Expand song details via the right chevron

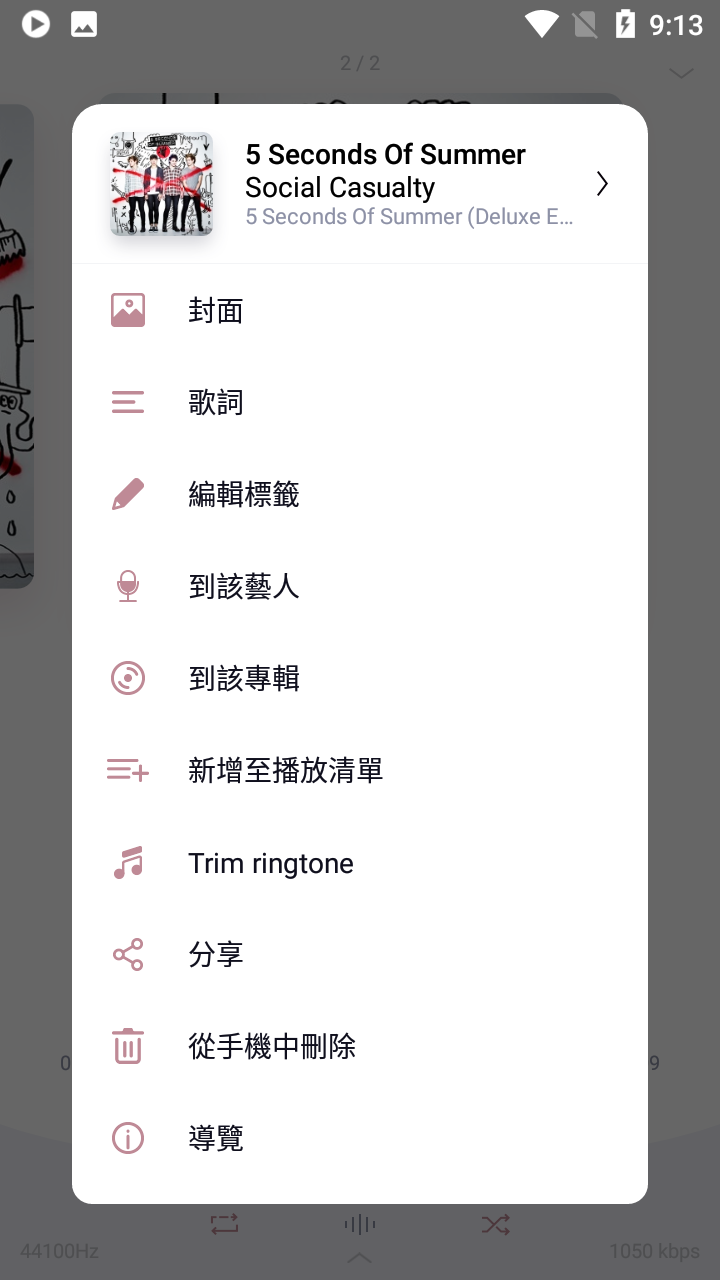602,184
